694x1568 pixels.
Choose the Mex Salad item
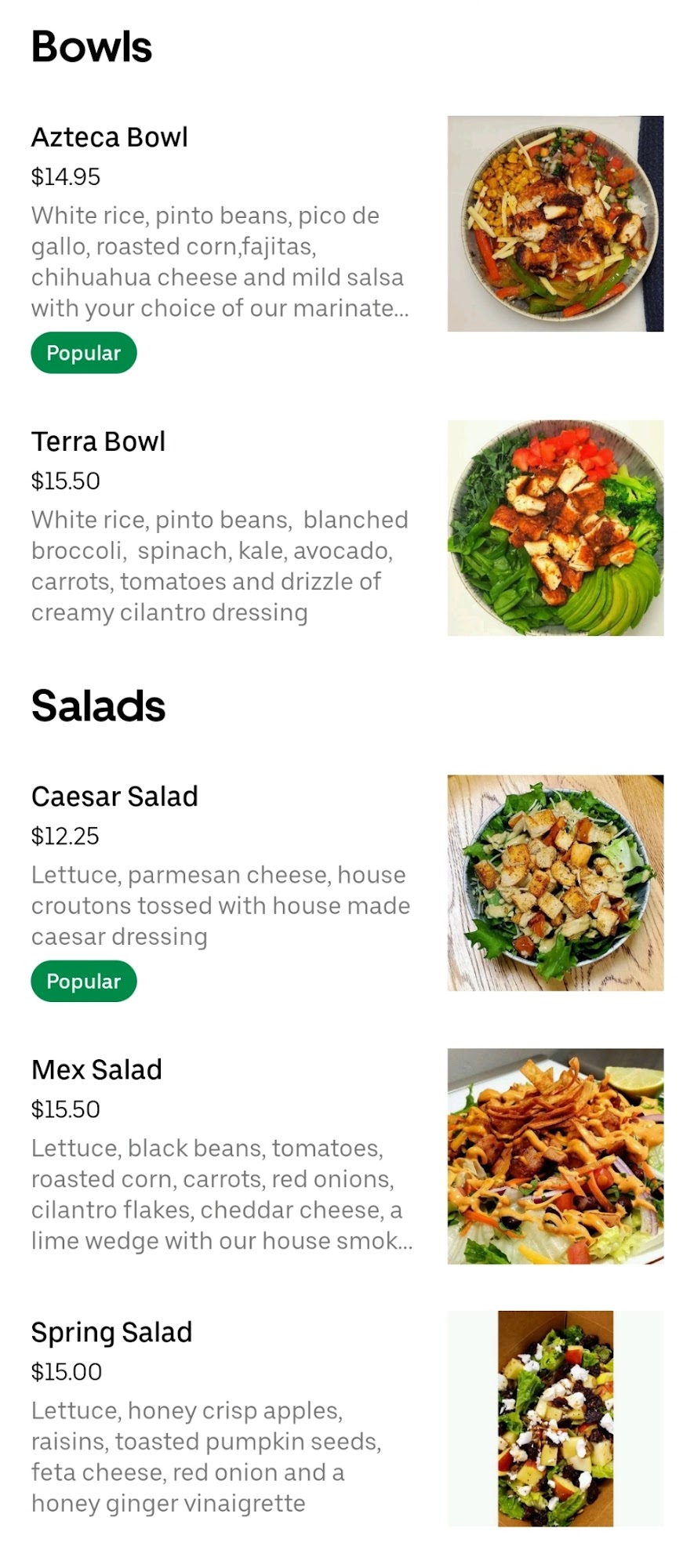click(x=96, y=1070)
